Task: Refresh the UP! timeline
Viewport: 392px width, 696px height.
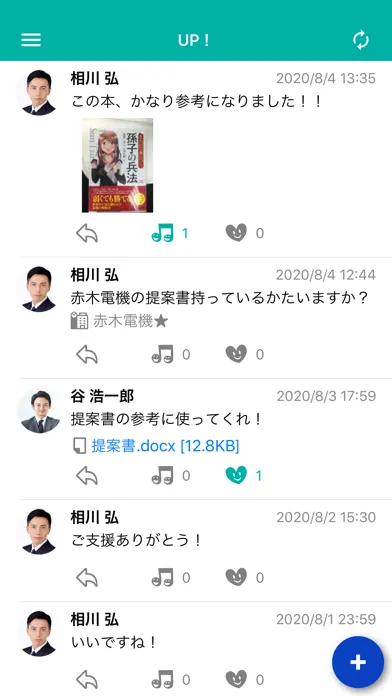Action: coord(360,40)
